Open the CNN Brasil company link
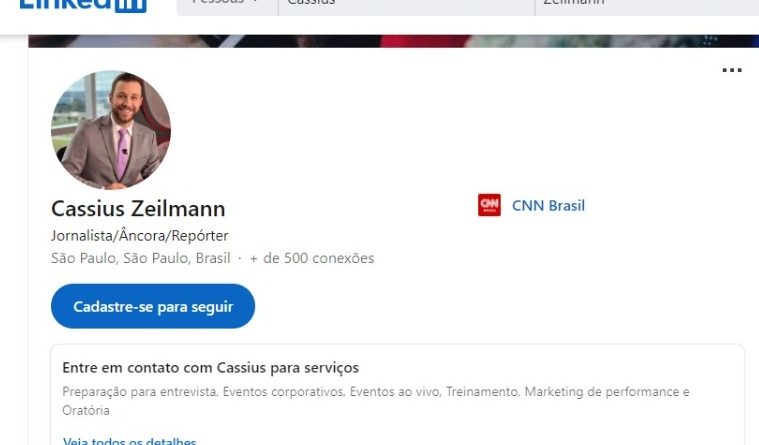The height and width of the screenshot is (445, 759). (547, 206)
